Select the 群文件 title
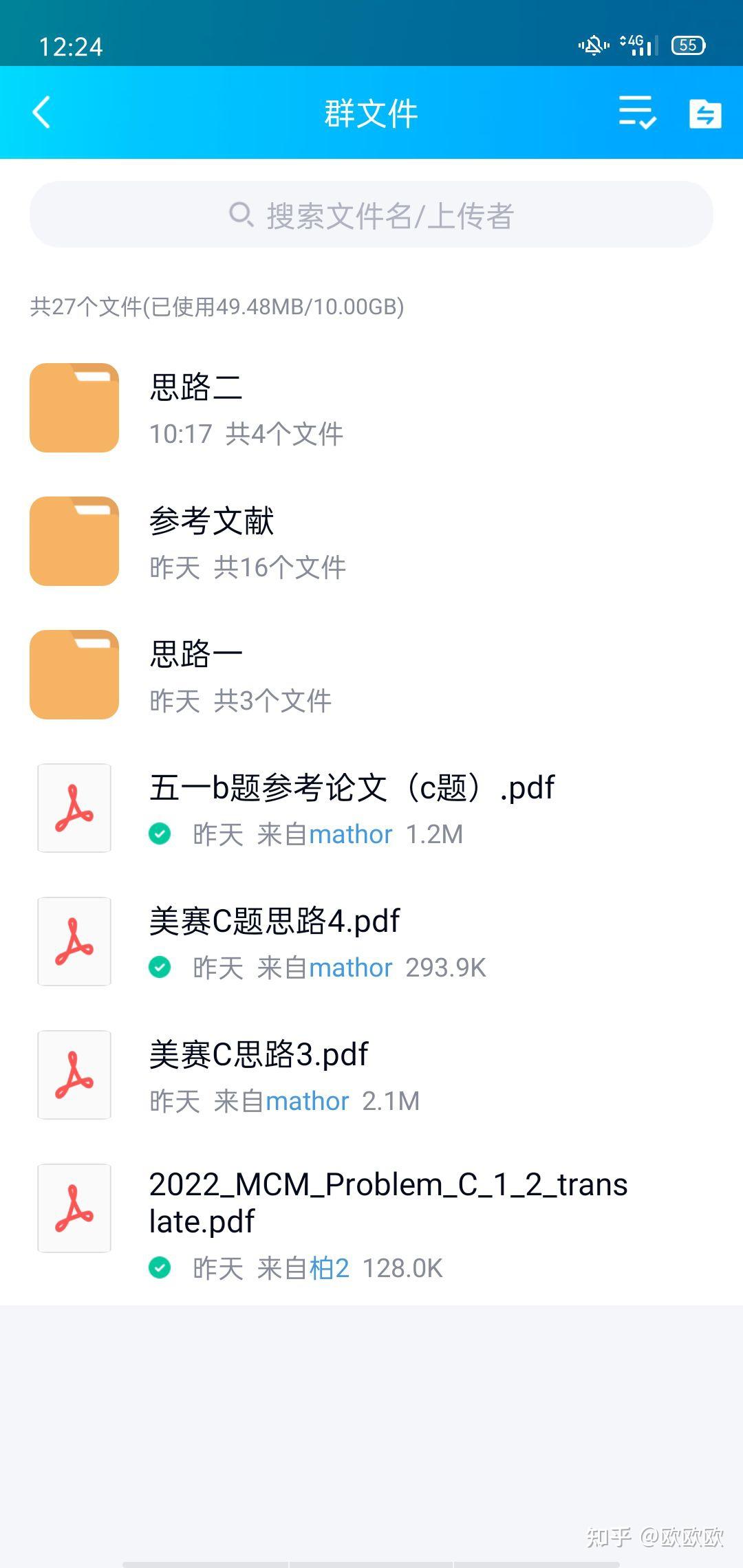Image resolution: width=743 pixels, height=1568 pixels. coord(371,113)
